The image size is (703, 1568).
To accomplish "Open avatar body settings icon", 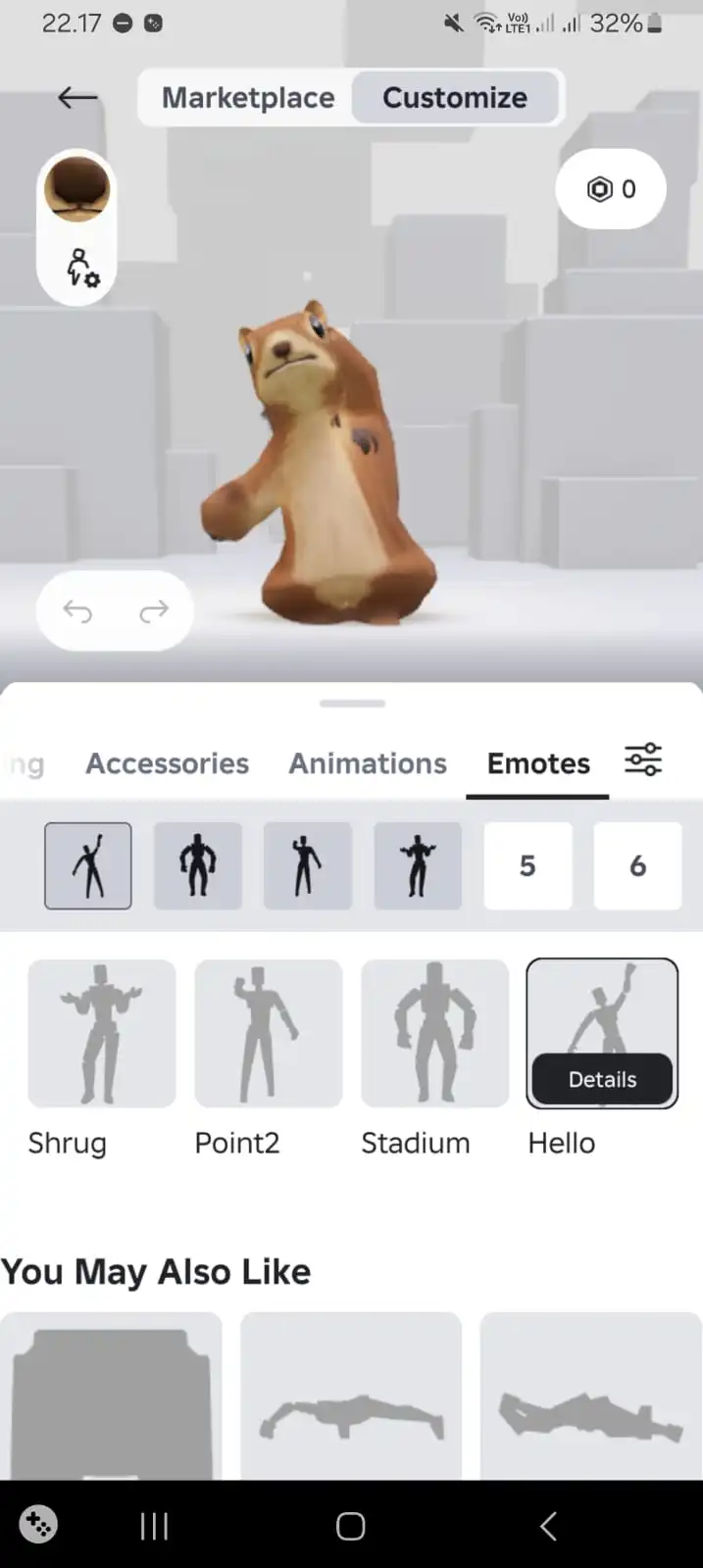I will tap(81, 267).
